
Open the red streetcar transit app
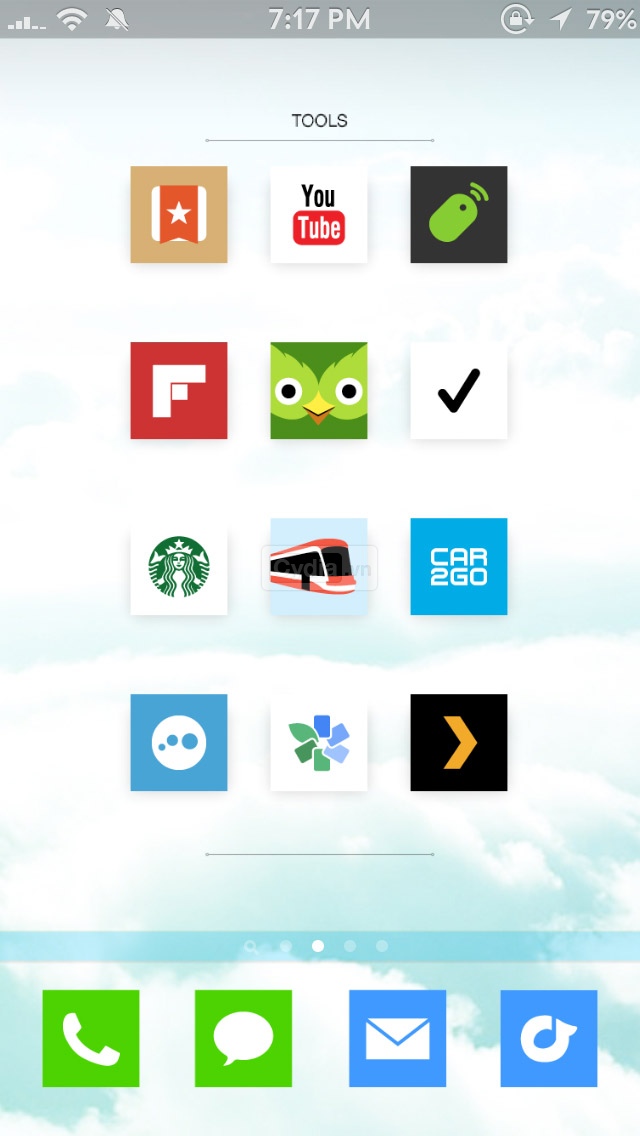(319, 567)
